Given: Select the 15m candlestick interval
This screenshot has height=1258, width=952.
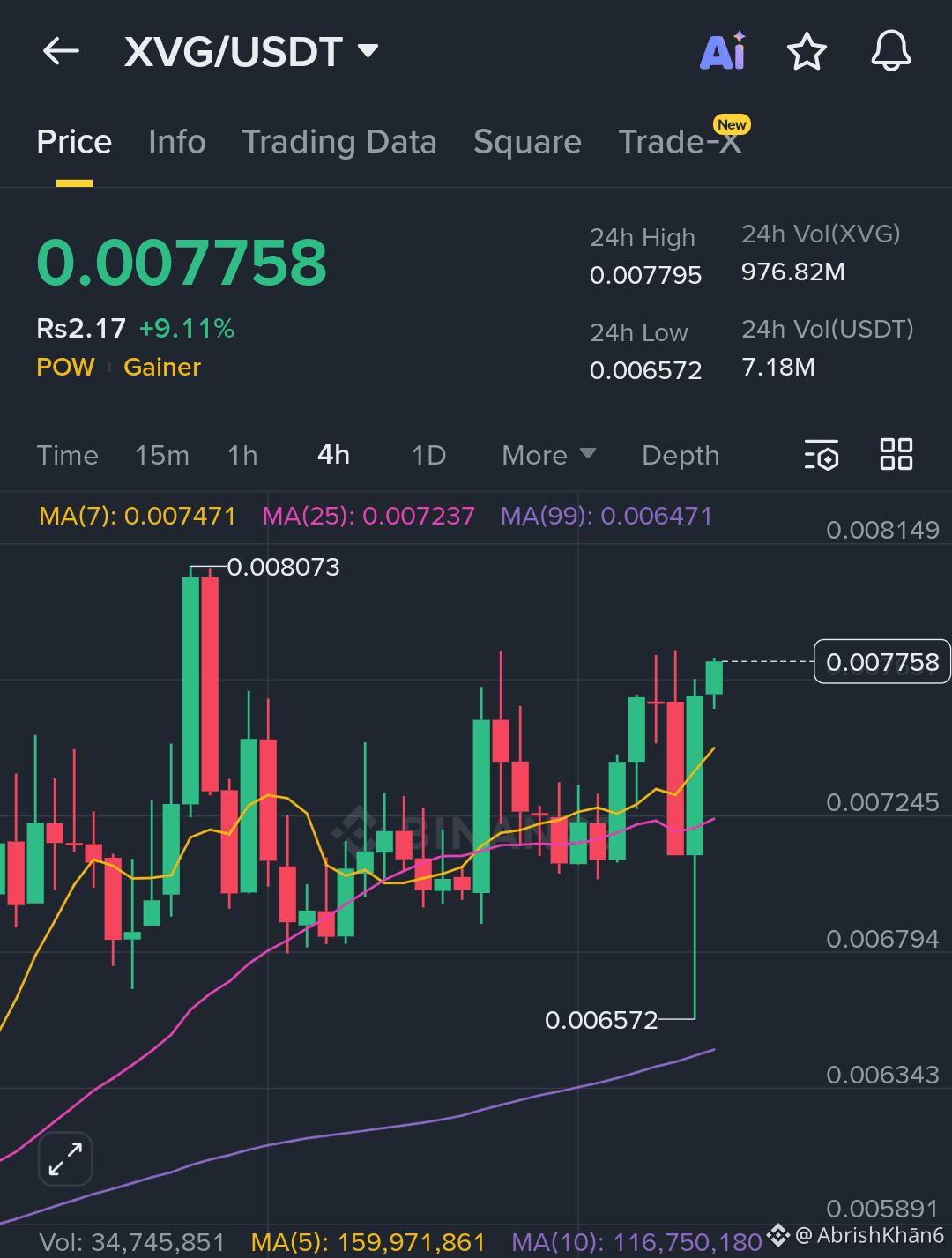Looking at the screenshot, I should 162,455.
